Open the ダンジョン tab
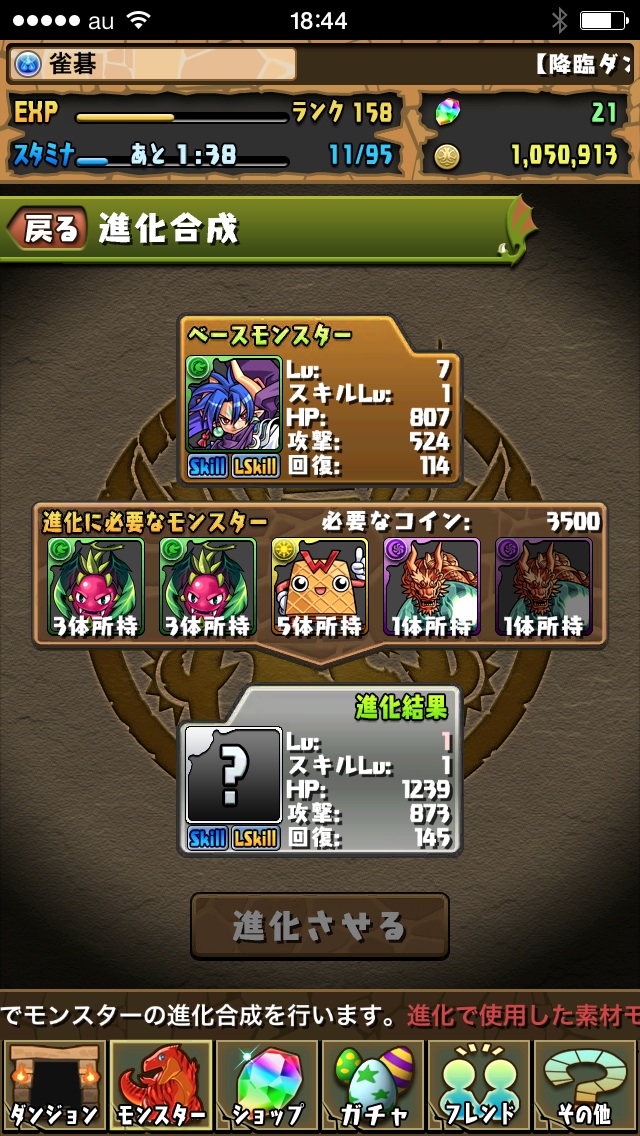 [x=52, y=1085]
